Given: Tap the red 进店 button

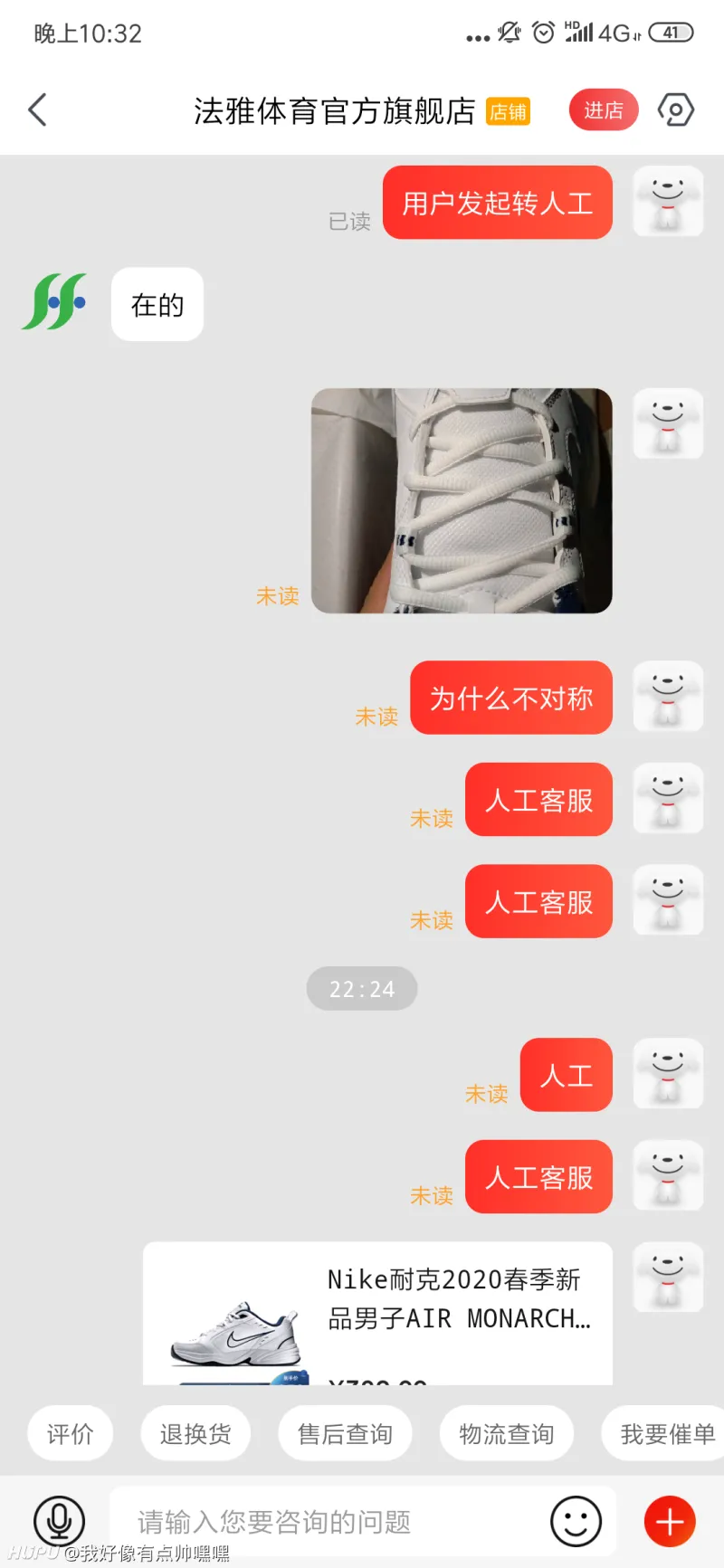Looking at the screenshot, I should [x=604, y=110].
